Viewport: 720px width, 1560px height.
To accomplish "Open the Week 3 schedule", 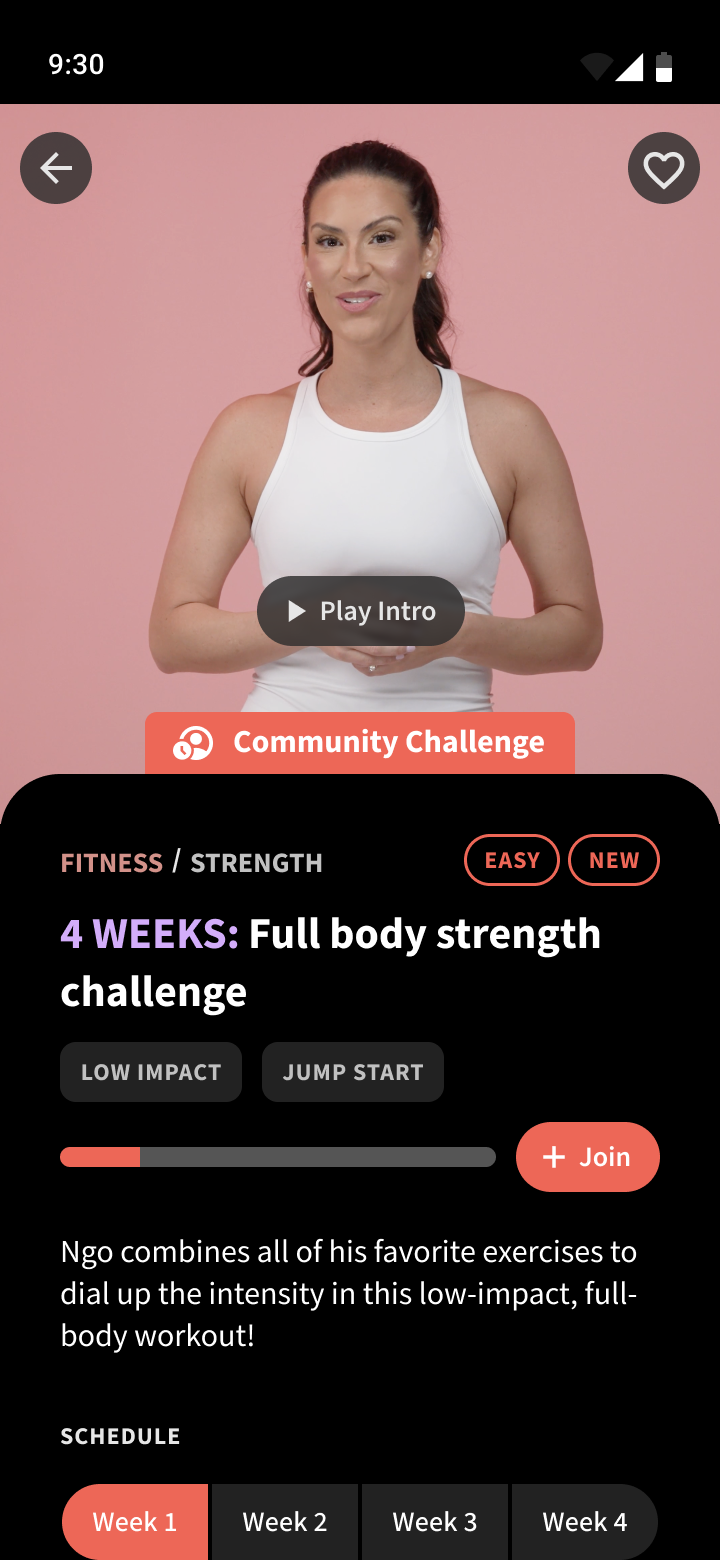I will tap(435, 1522).
